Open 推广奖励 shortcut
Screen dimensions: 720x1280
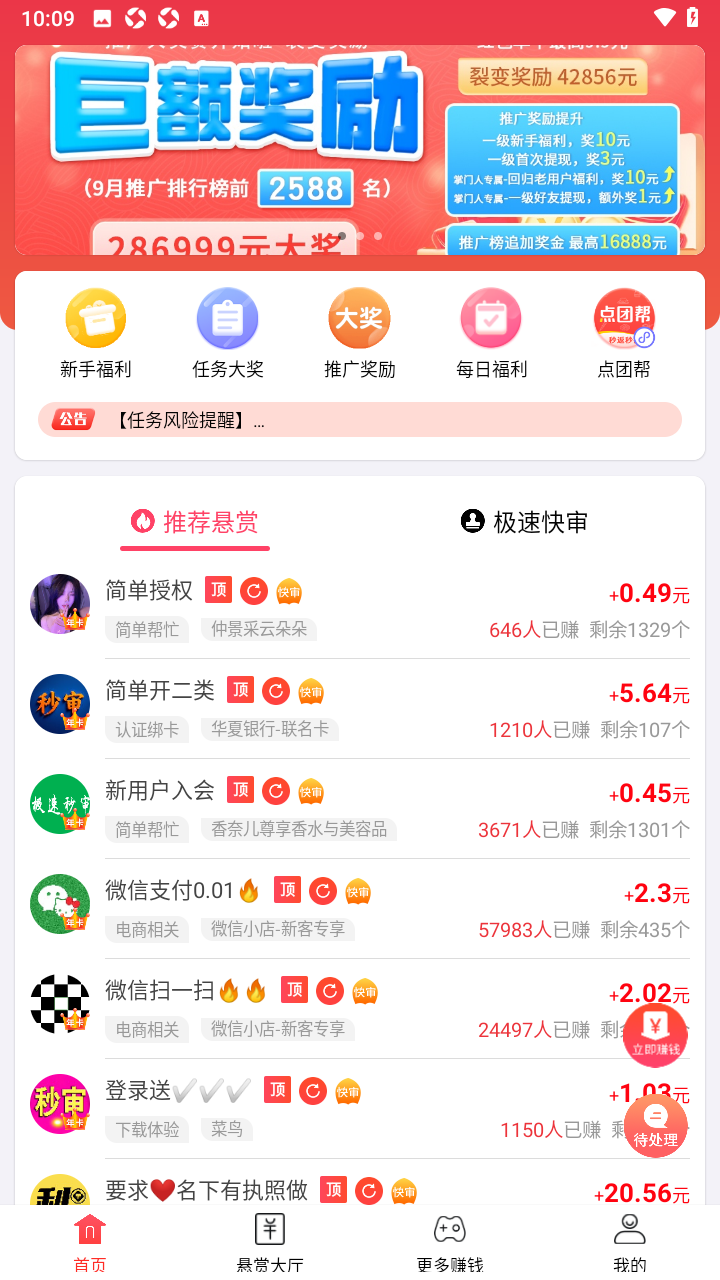(x=360, y=334)
